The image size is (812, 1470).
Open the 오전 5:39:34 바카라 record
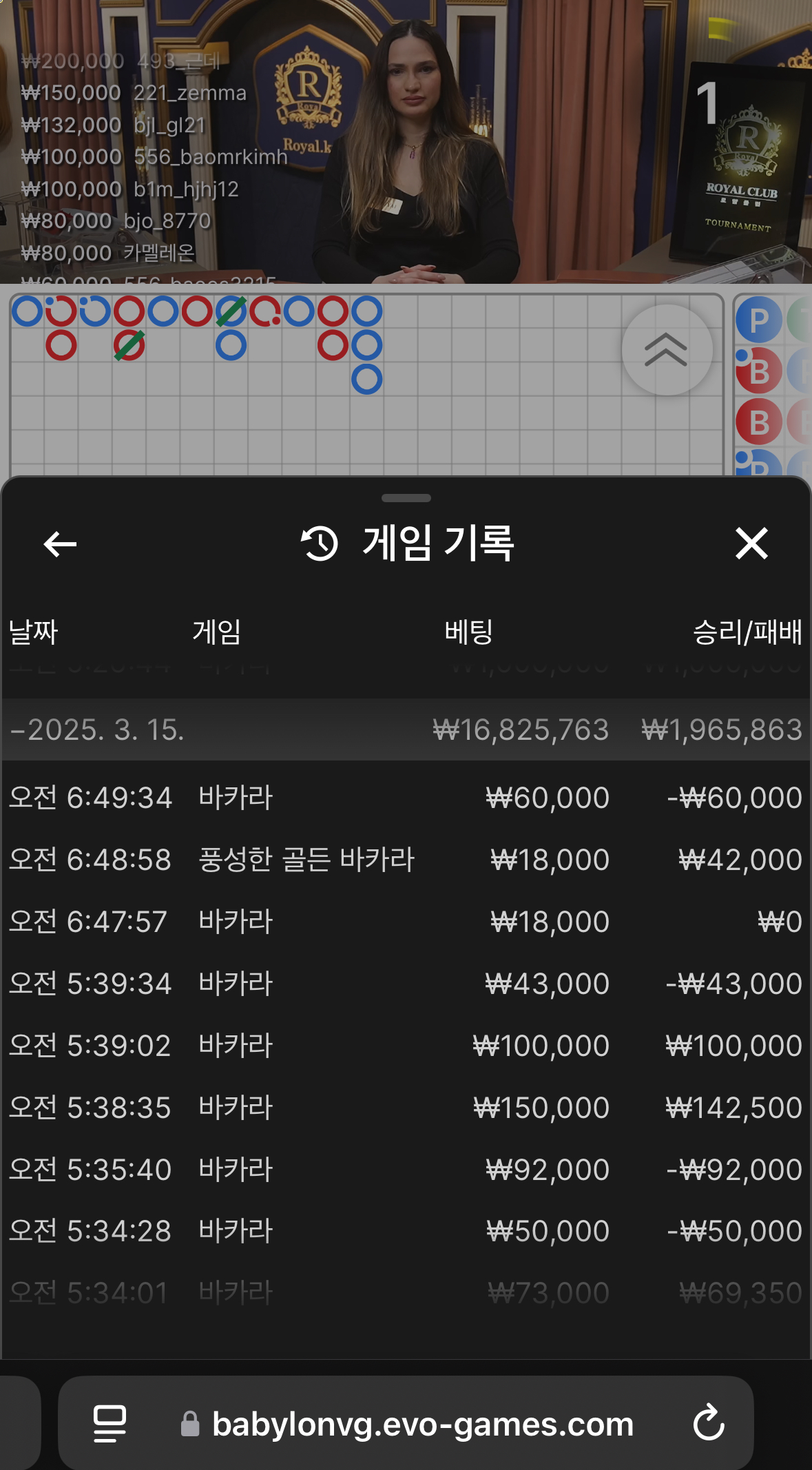pos(406,984)
